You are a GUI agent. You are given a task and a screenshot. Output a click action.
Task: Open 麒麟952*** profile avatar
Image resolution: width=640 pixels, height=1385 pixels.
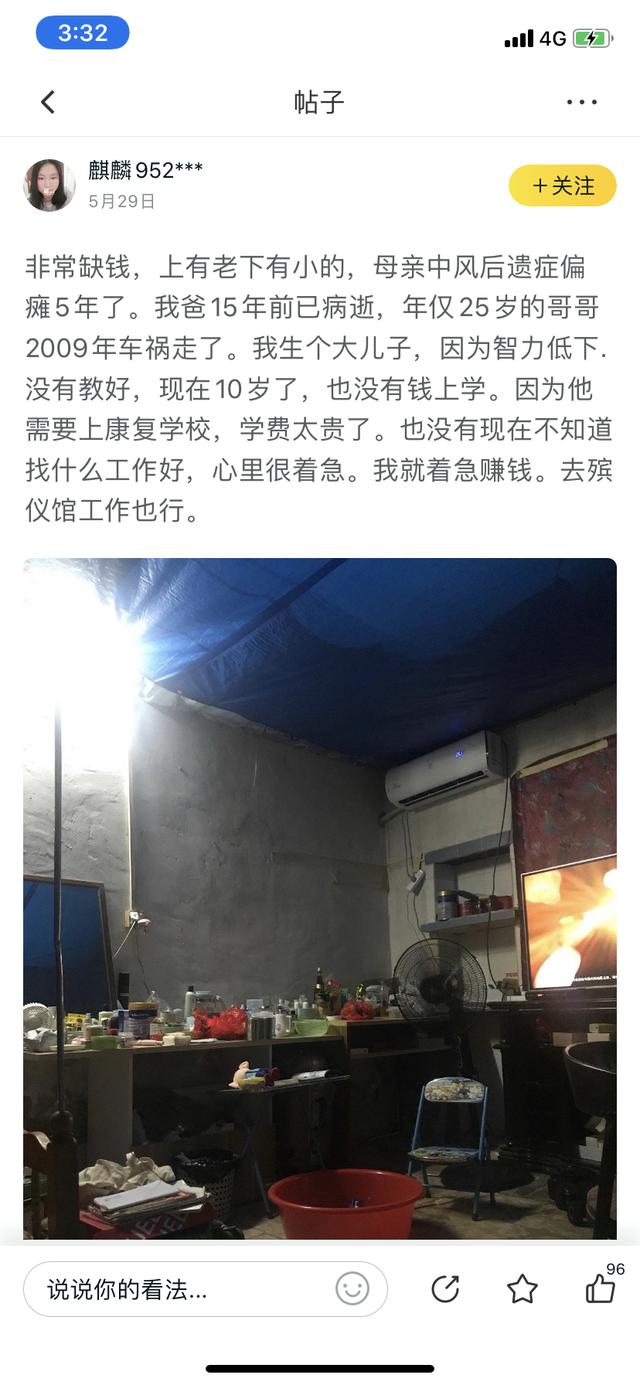[x=49, y=185]
